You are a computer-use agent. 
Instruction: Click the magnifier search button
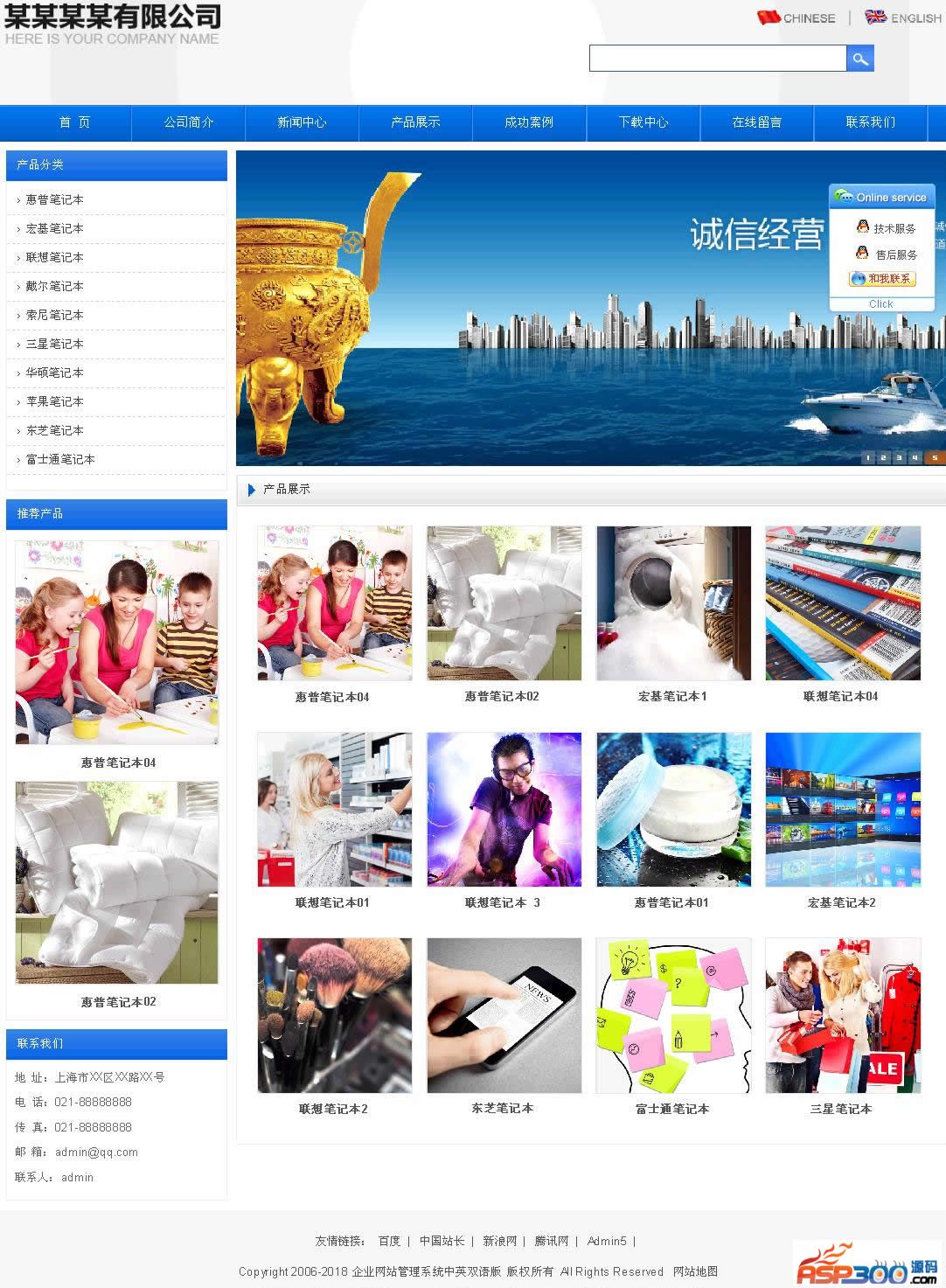(860, 59)
